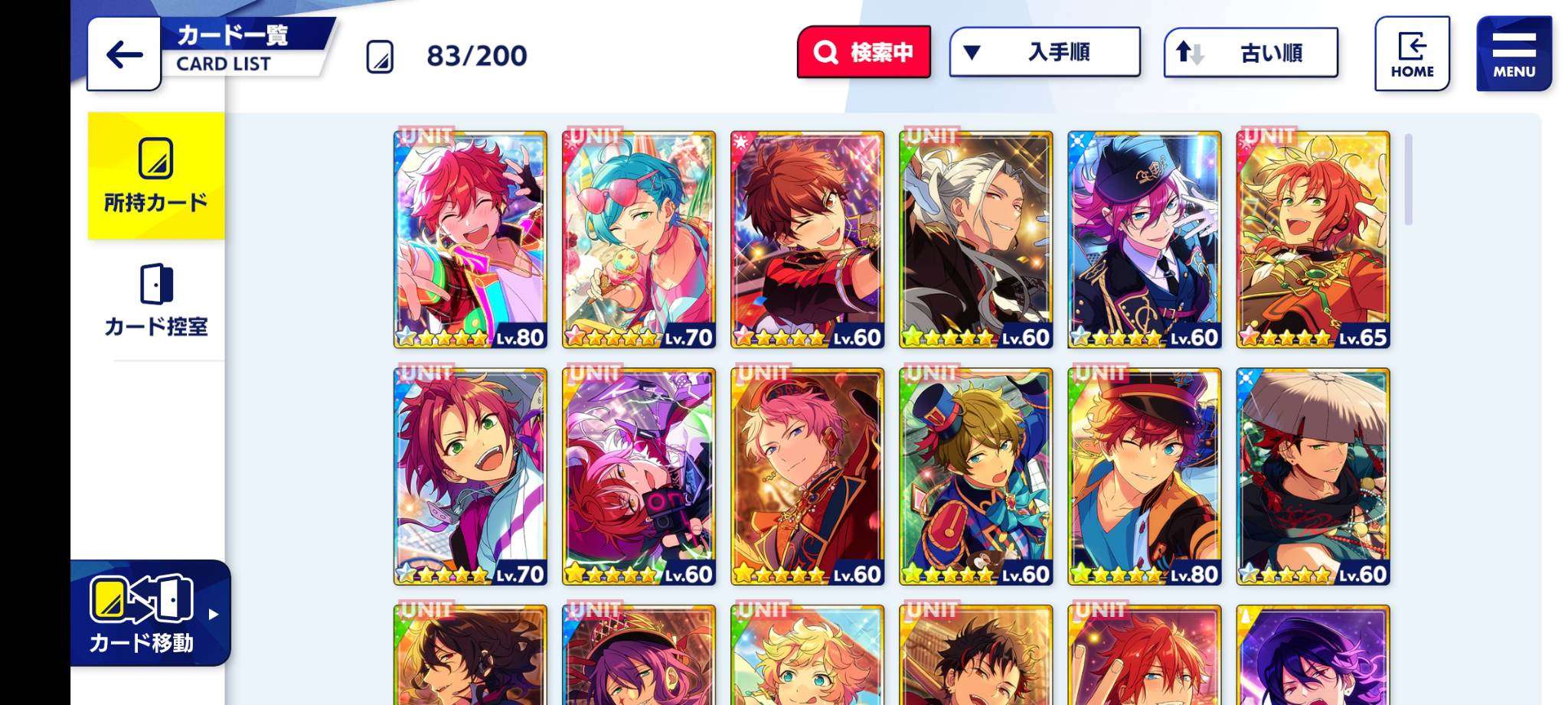The image size is (1568, 705).
Task: Tap the カード移動 button
Action: point(149,614)
